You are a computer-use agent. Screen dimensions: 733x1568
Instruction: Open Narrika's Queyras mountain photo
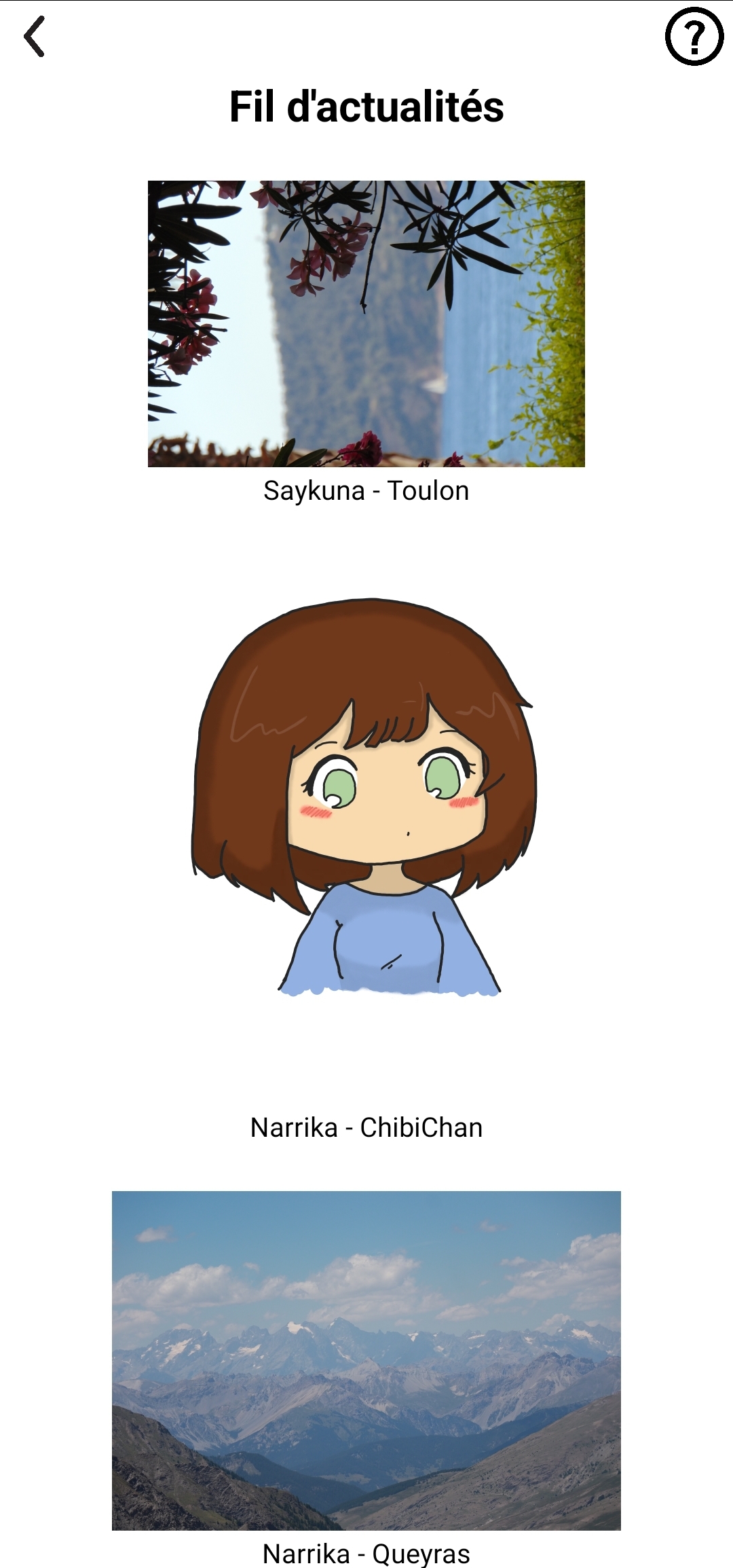(x=366, y=1360)
